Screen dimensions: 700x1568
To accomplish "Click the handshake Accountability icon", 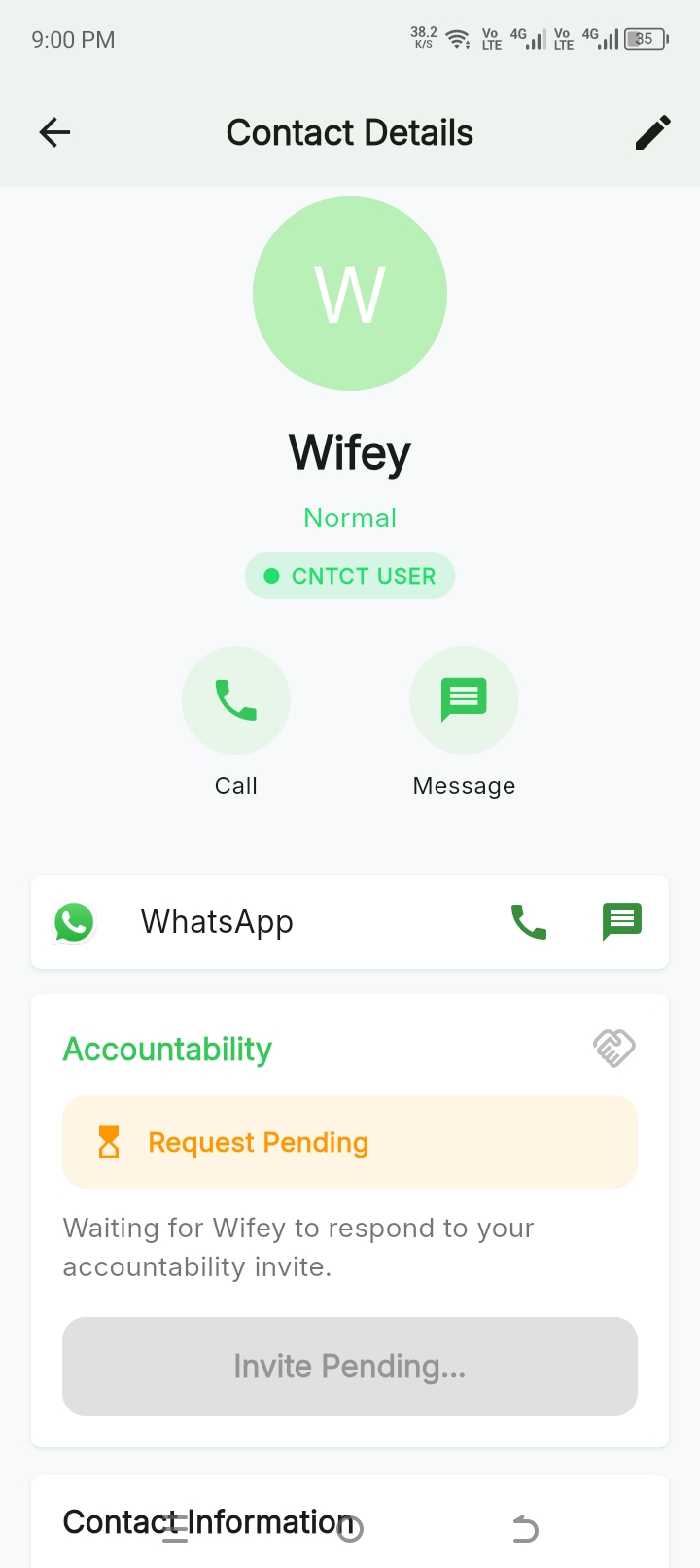I will 613,1048.
